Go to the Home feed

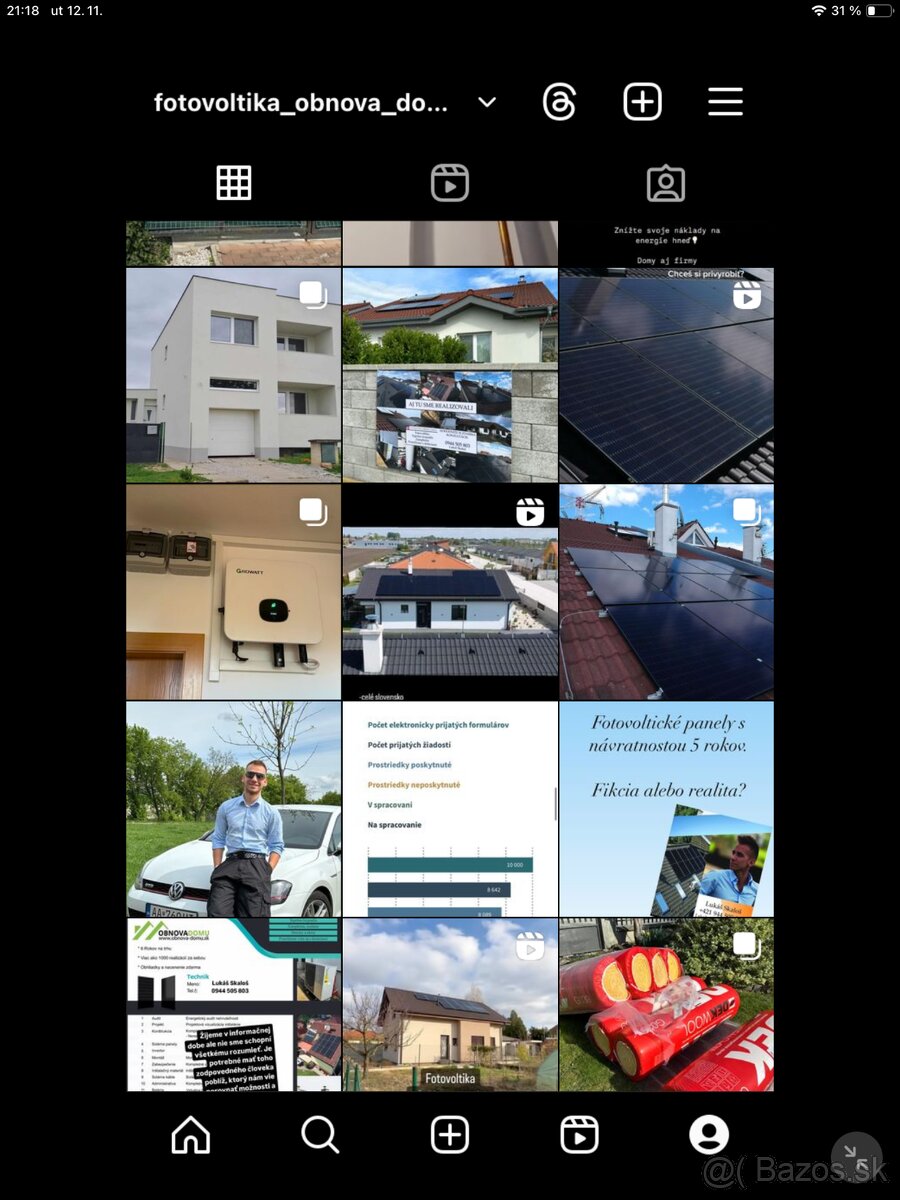191,1135
